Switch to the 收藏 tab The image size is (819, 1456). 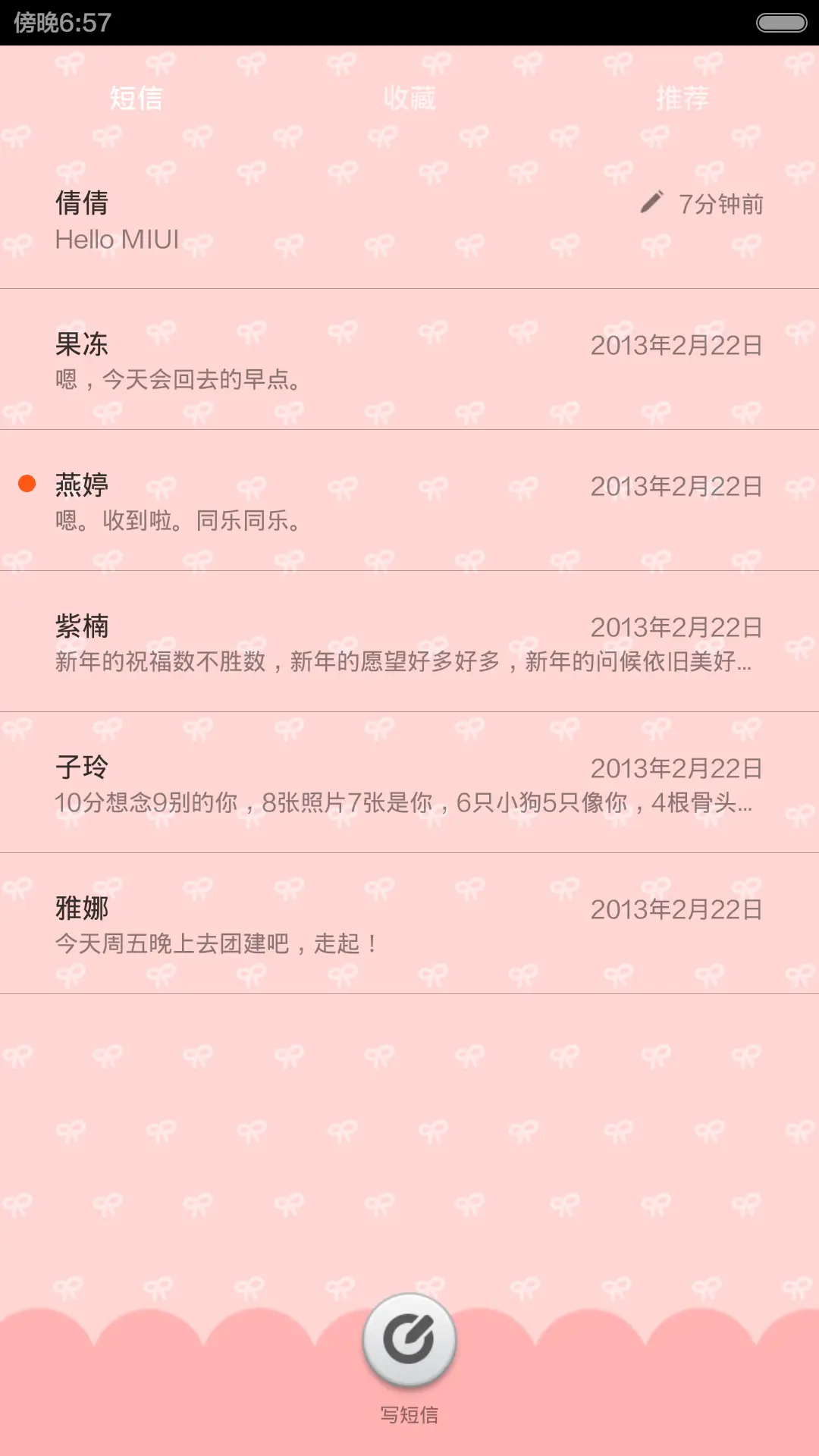[409, 97]
